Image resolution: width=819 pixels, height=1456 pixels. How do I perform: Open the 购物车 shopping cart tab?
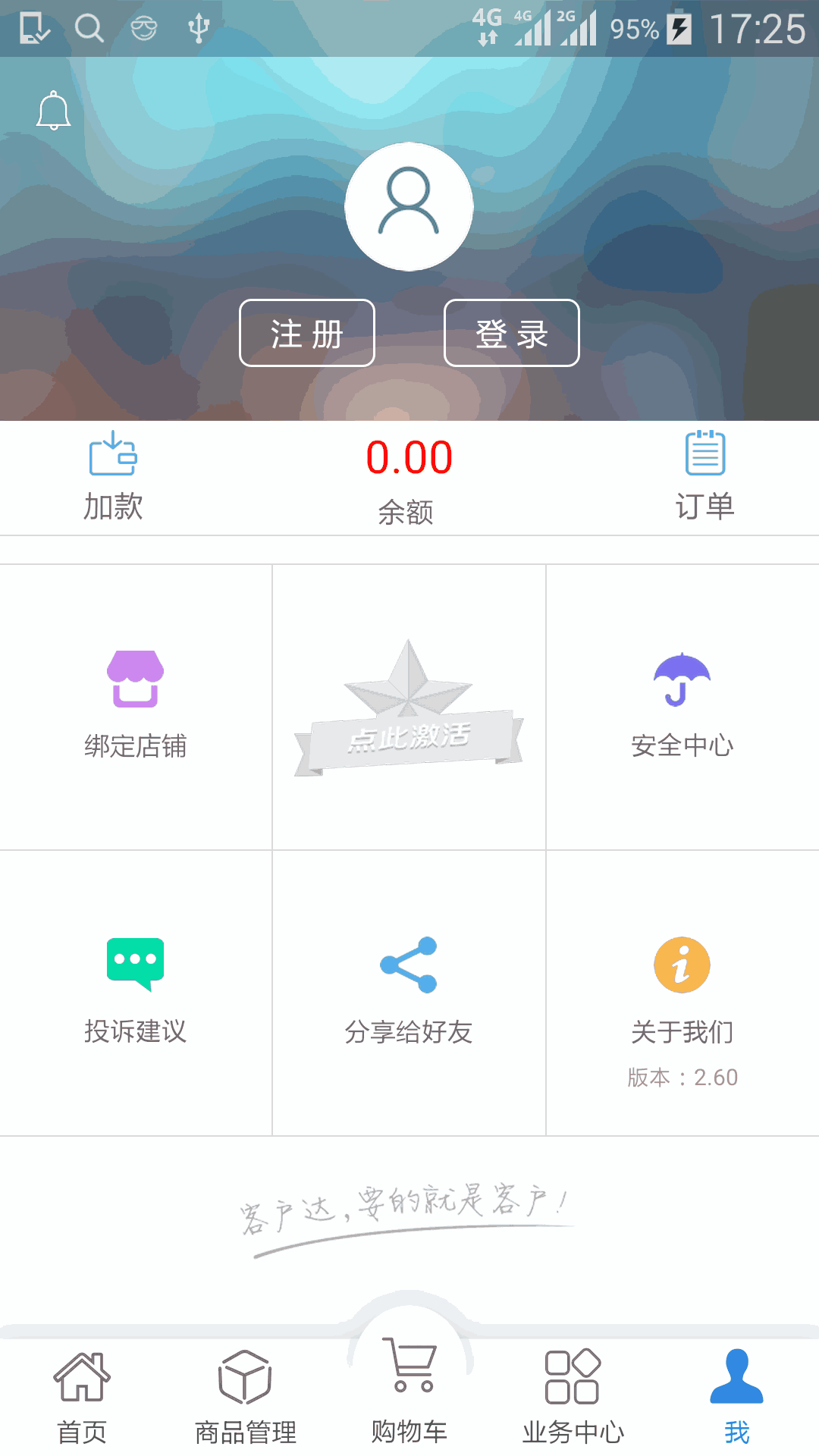(x=409, y=1389)
